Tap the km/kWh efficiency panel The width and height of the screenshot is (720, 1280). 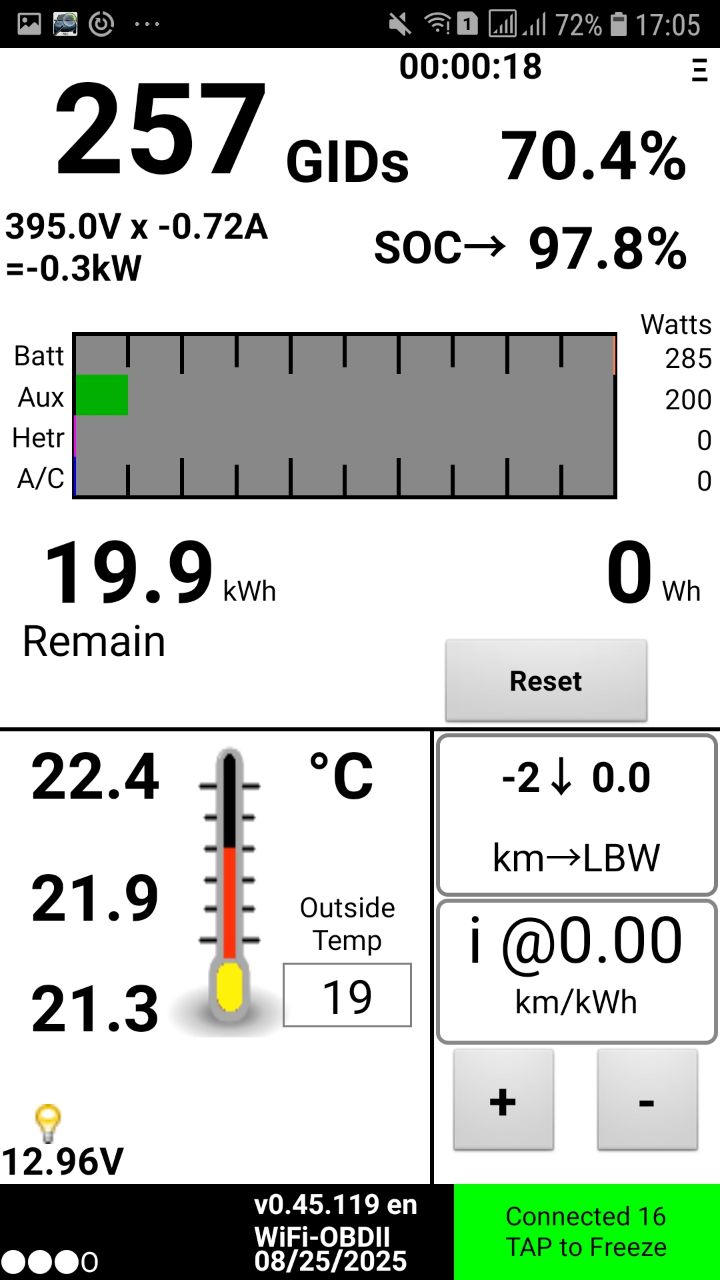(x=577, y=971)
